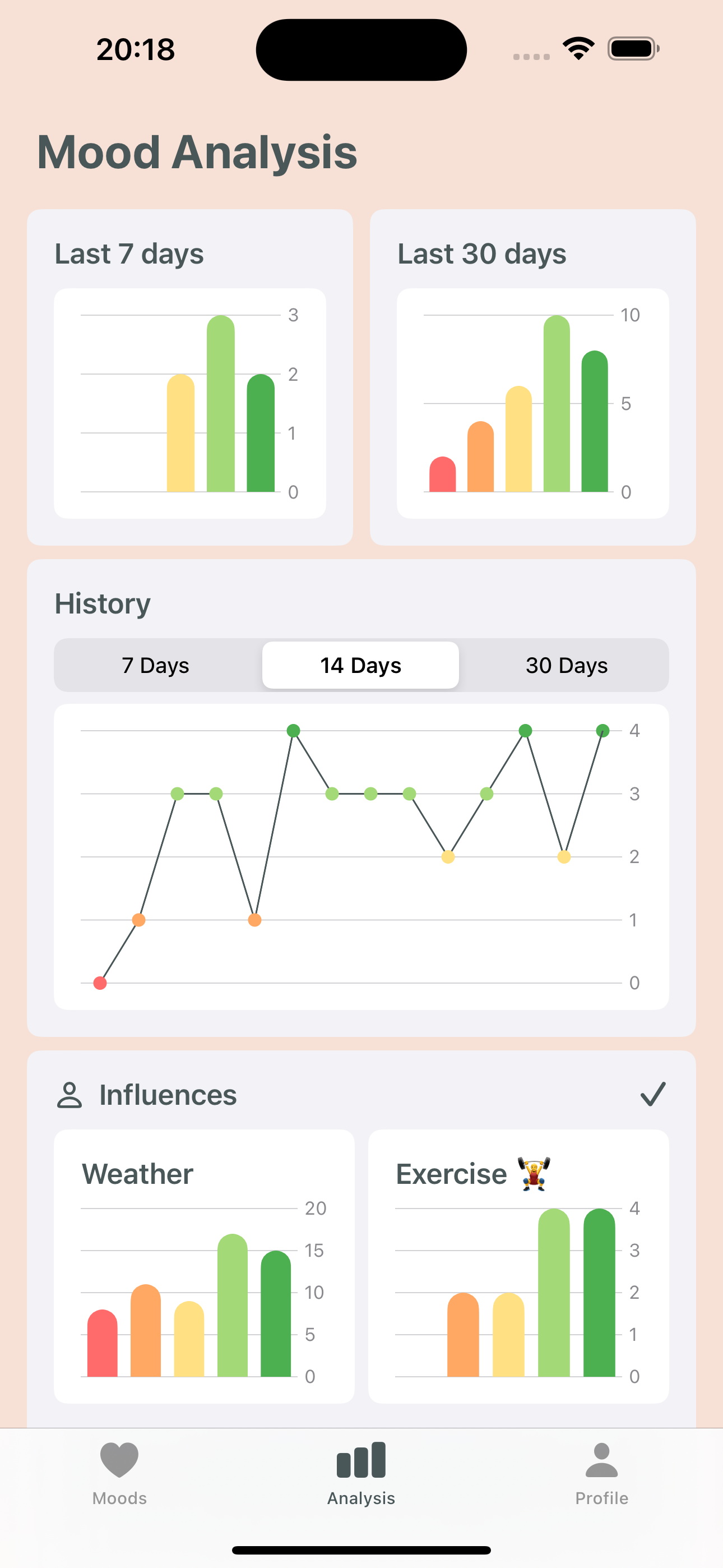Viewport: 723px width, 1568px height.
Task: Keep 14 Days selected in history segment
Action: pyautogui.click(x=360, y=665)
